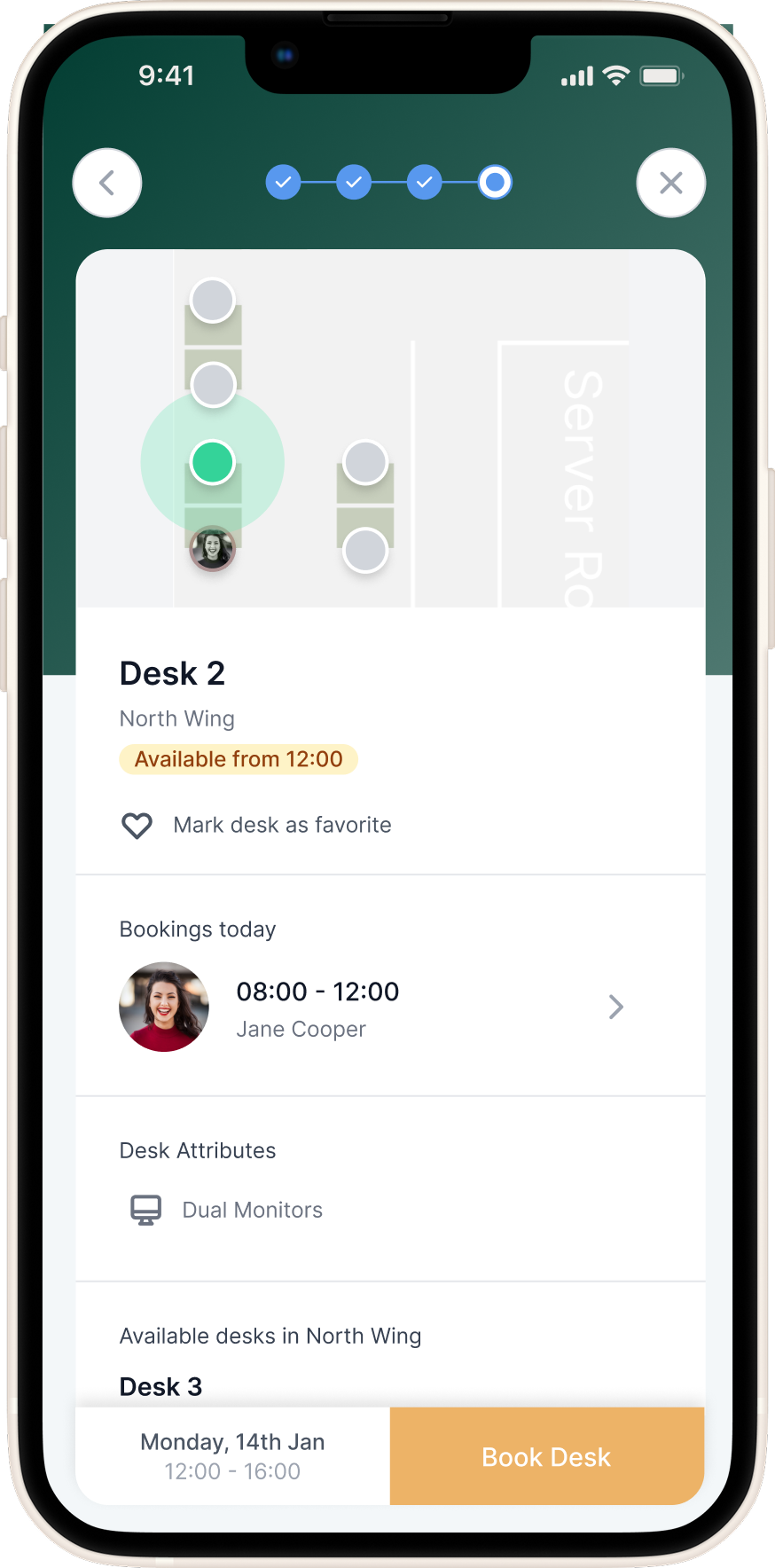This screenshot has height=1568, width=775.
Task: Change the Monday, 14th Jan date selection
Action: [x=232, y=1456]
